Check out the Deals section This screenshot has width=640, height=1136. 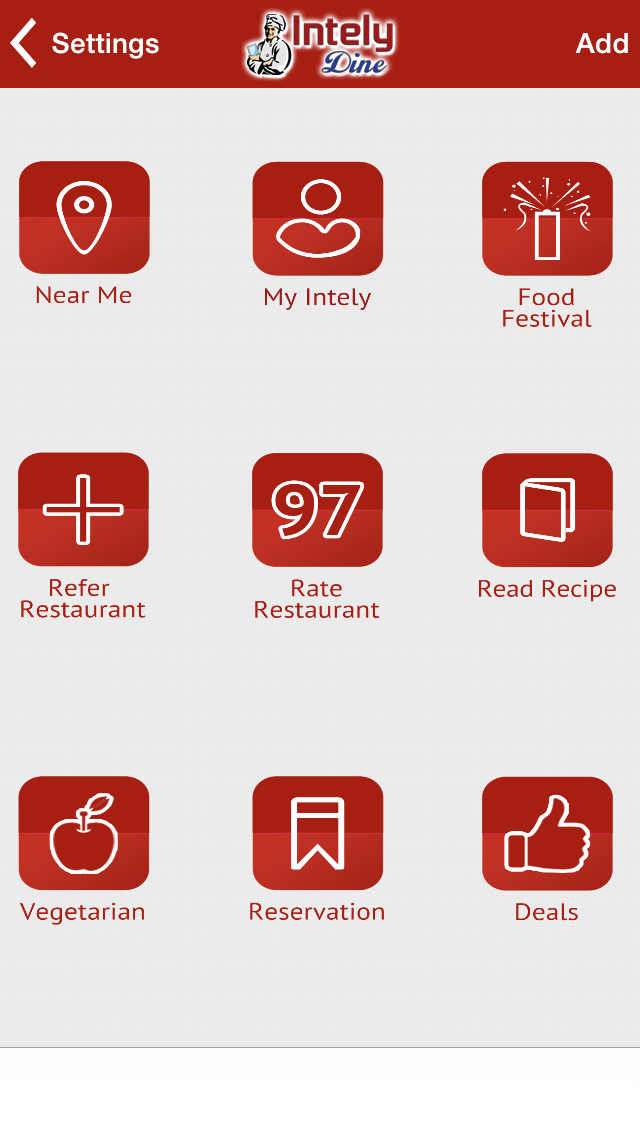pyautogui.click(x=547, y=833)
